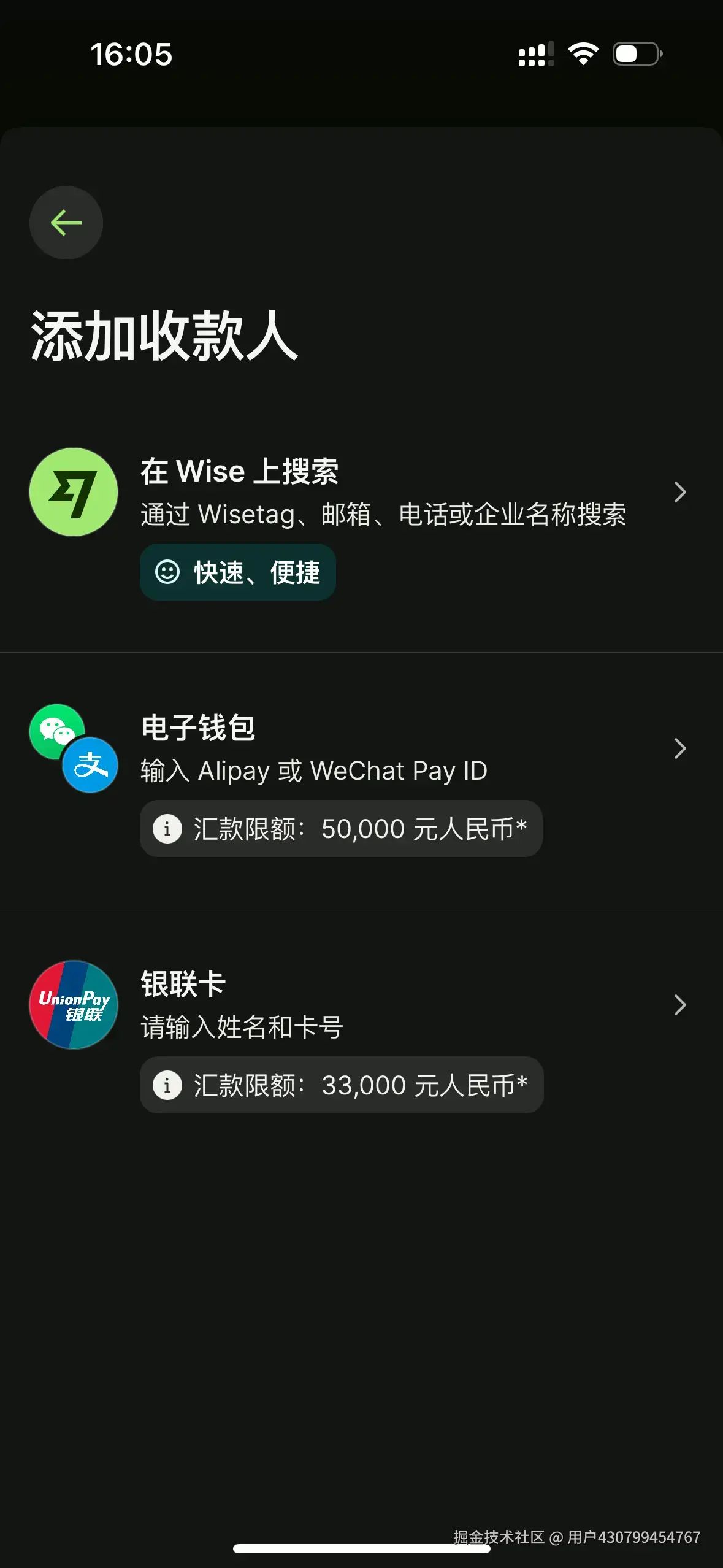Select the Wise search logo icon
Viewport: 723px width, 1568px height.
(72, 493)
